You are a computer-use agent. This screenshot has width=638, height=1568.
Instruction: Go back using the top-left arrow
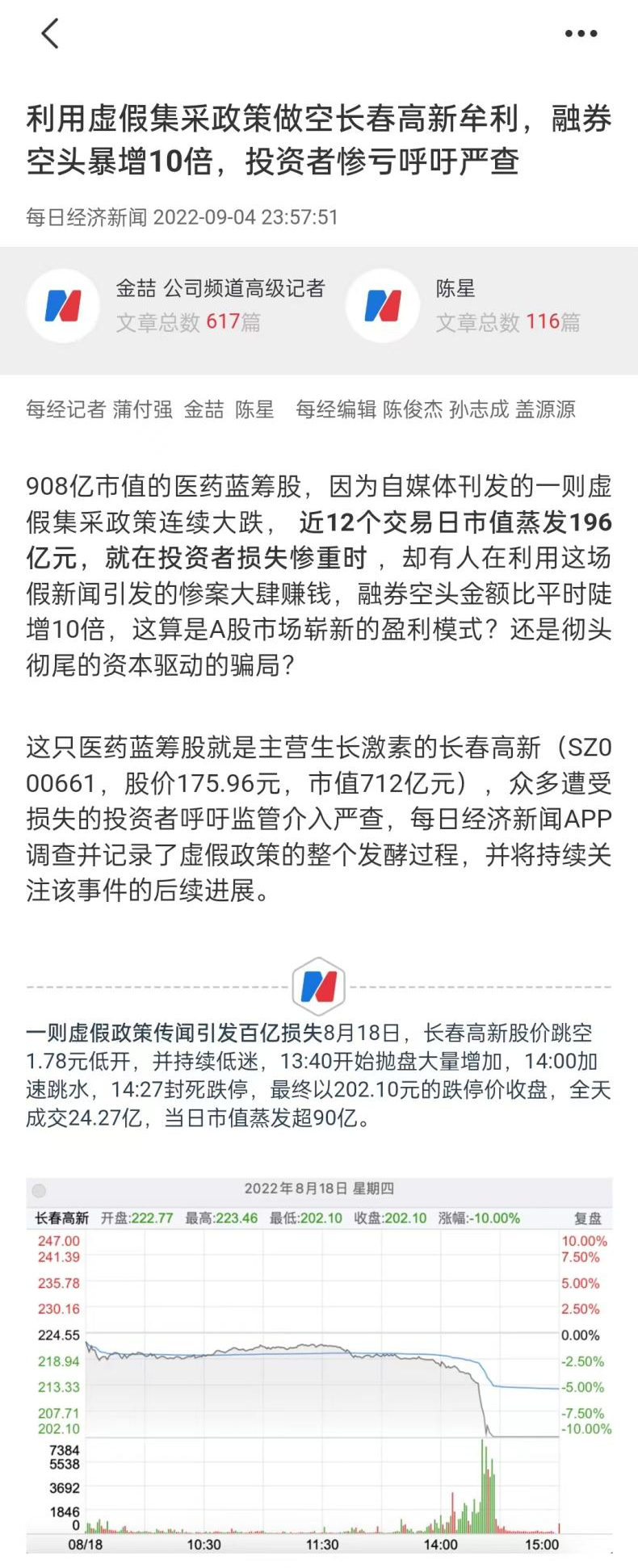click(x=50, y=34)
